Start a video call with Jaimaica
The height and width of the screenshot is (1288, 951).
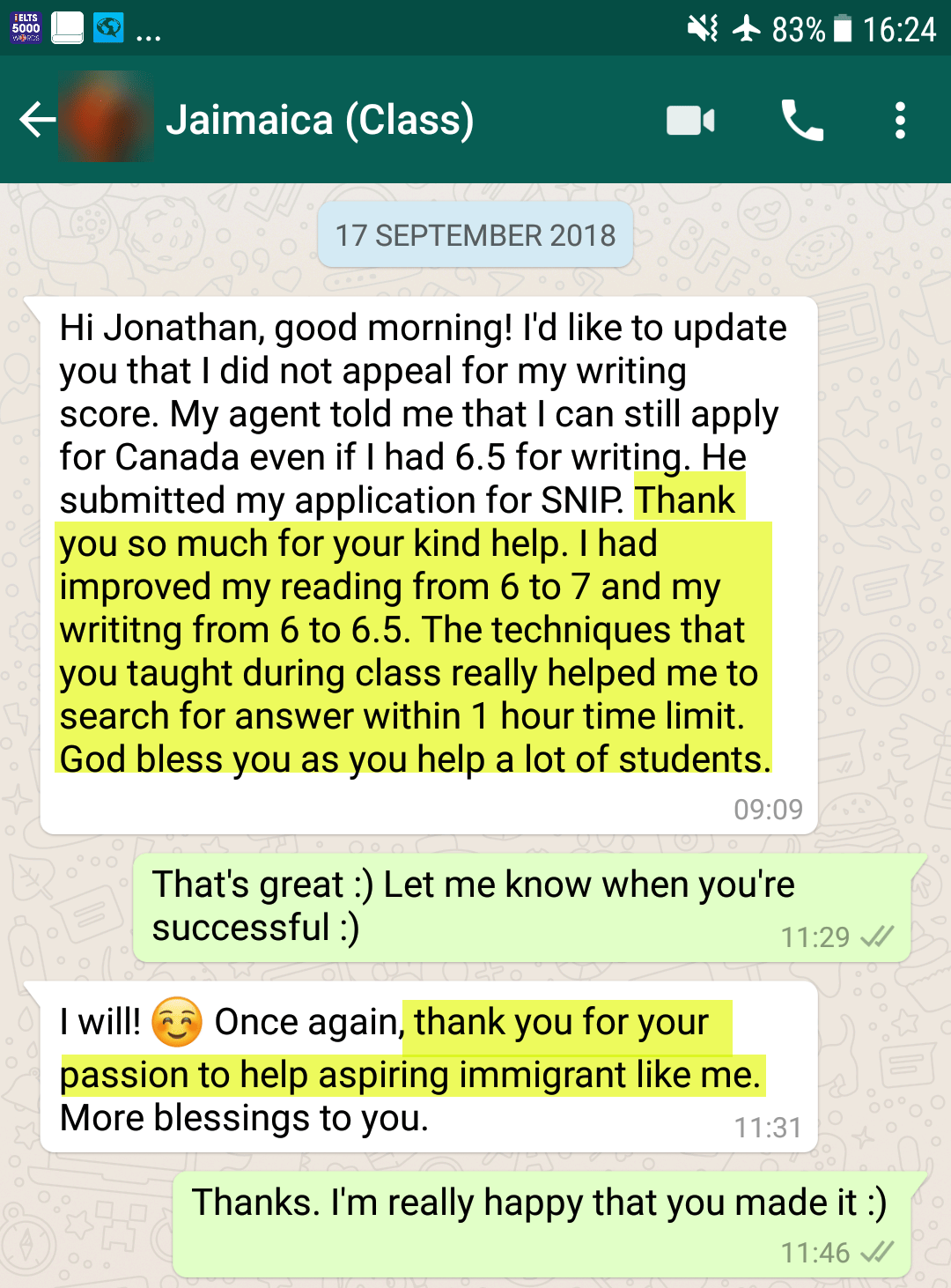point(690,120)
